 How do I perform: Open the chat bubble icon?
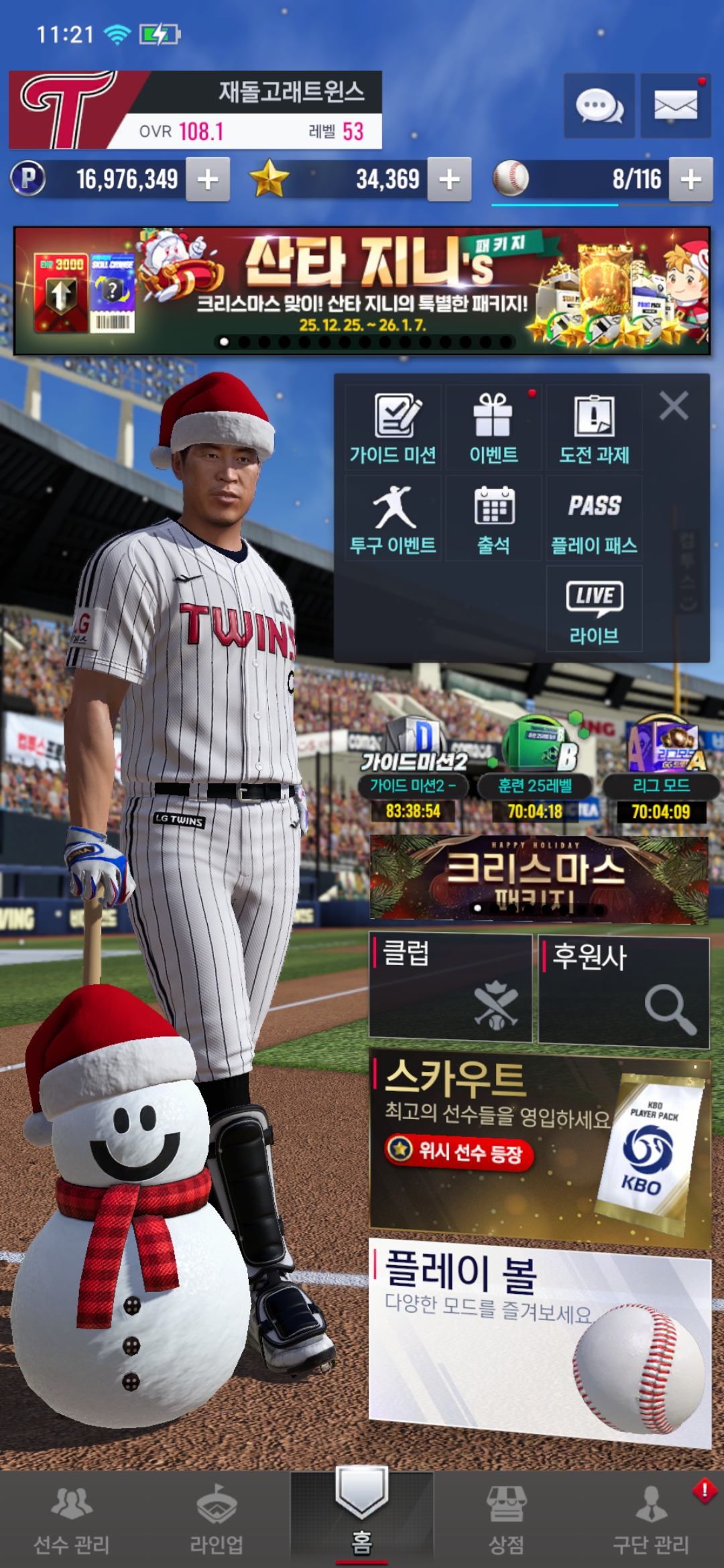599,106
